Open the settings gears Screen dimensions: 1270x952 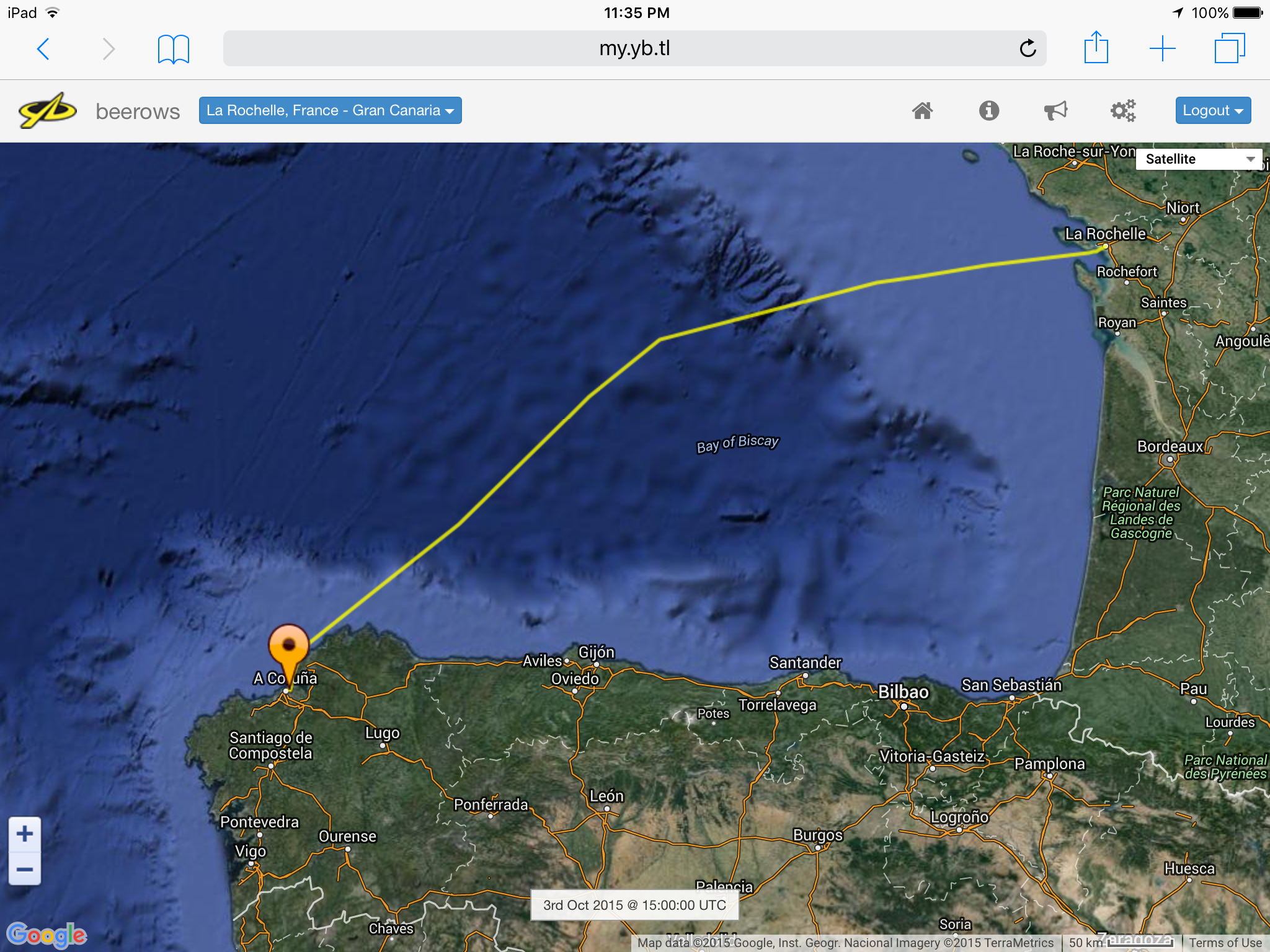[x=1122, y=111]
